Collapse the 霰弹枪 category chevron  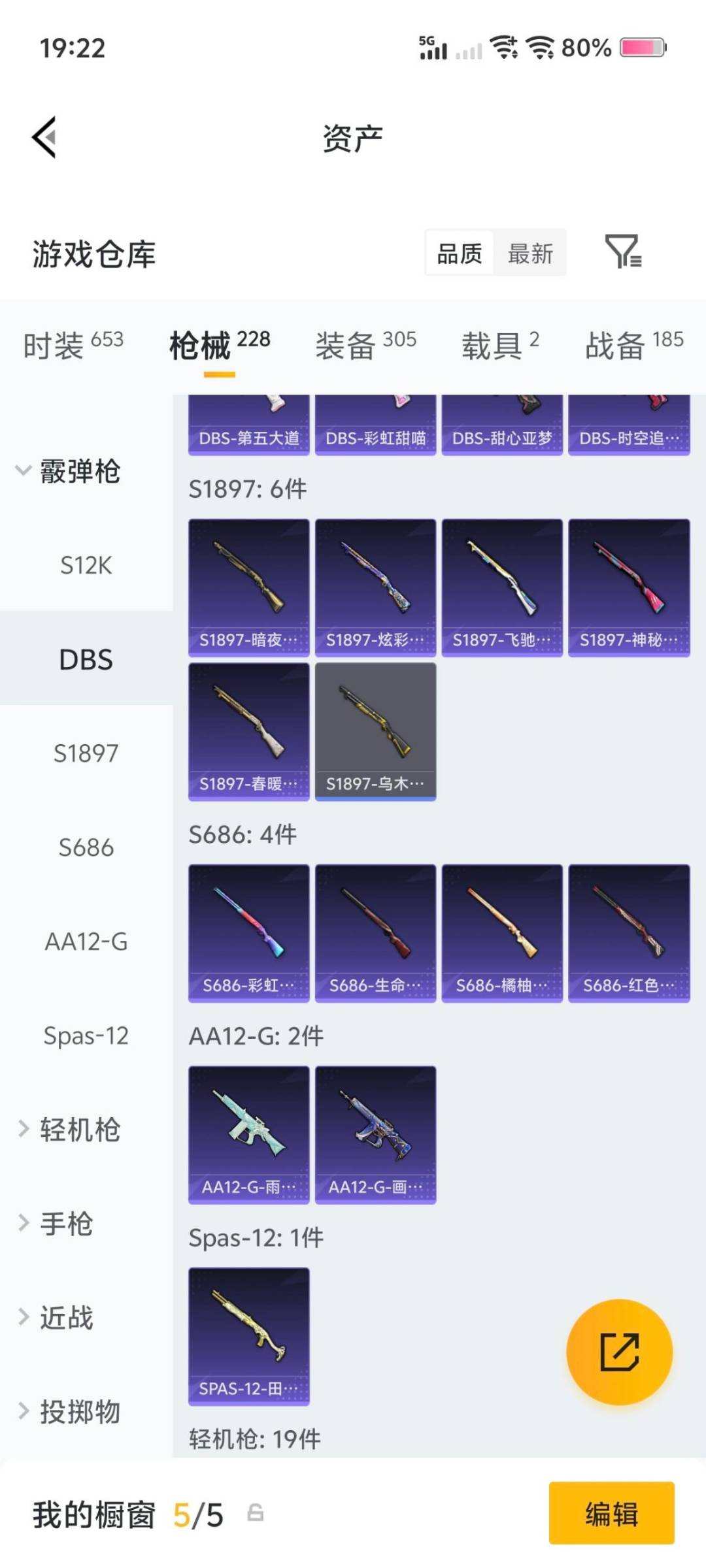[22, 472]
